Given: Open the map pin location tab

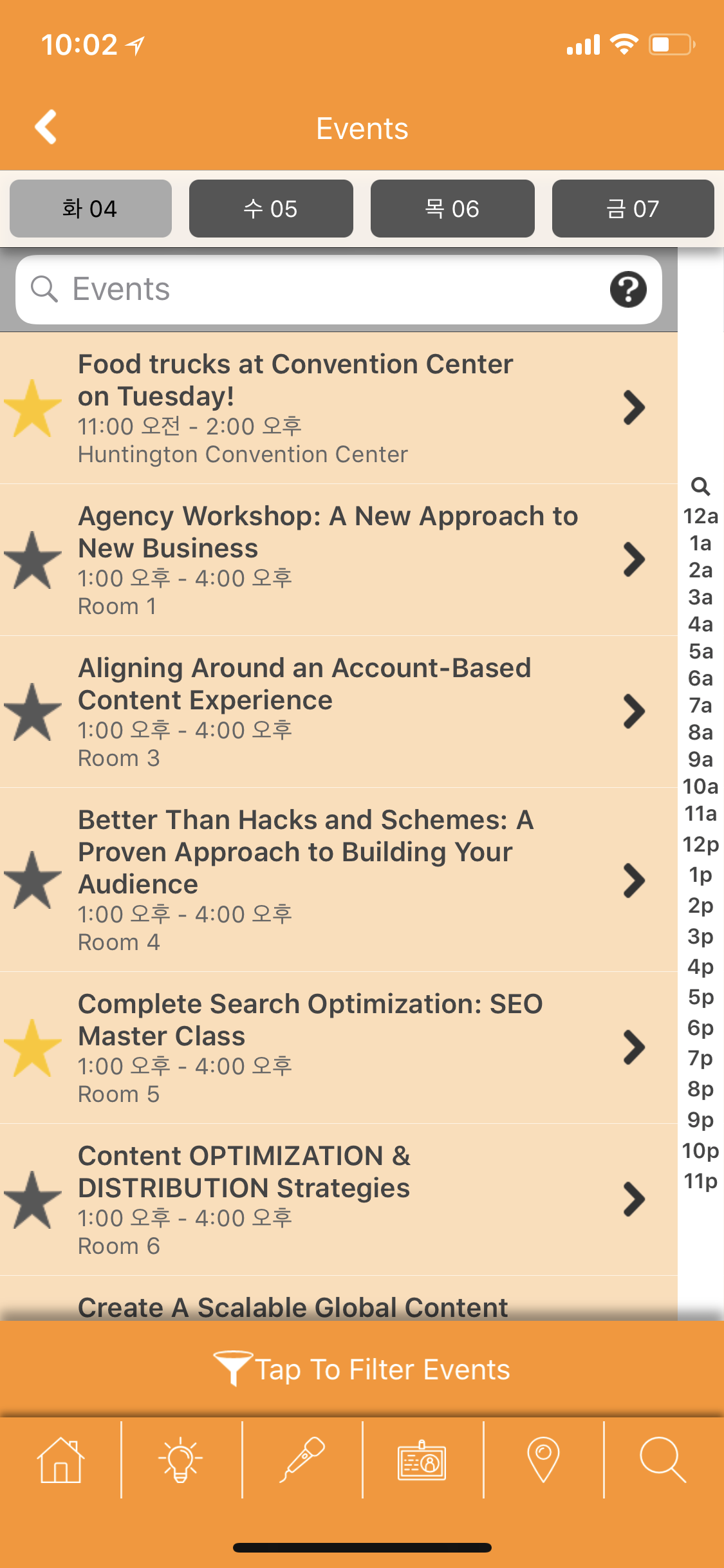Looking at the screenshot, I should [543, 1460].
